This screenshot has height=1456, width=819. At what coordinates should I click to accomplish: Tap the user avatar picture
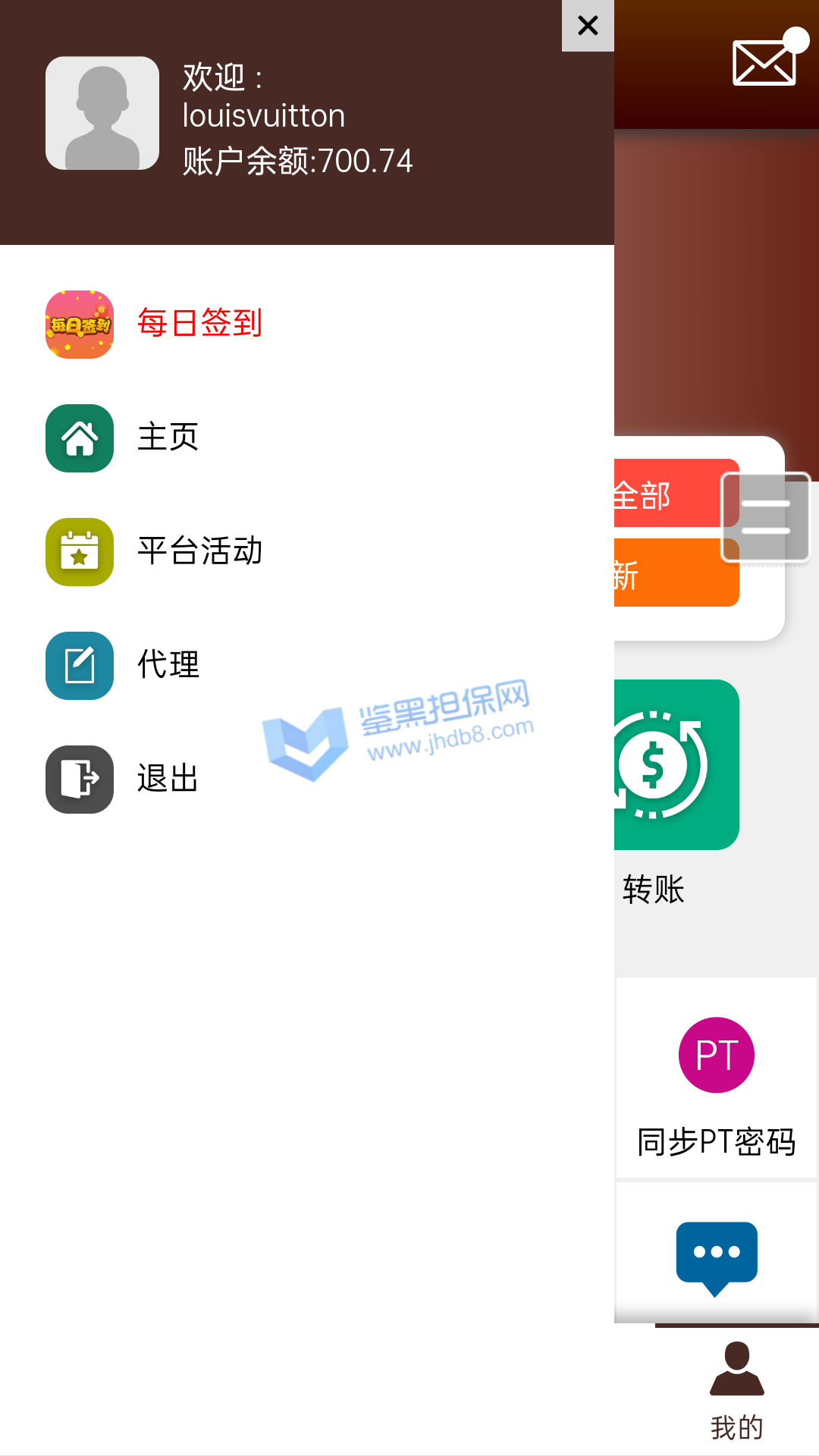(x=102, y=113)
